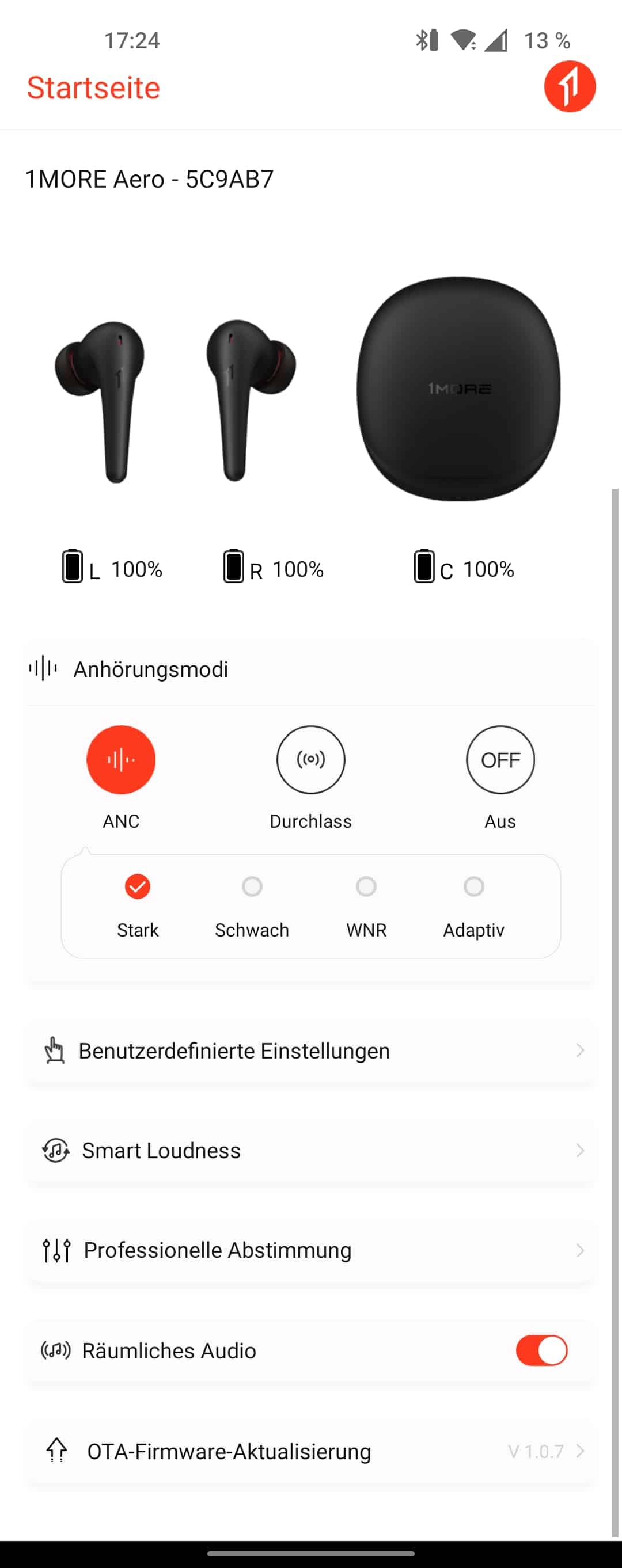Select Schwach ANC level
This screenshot has height=1568, width=622.
click(x=252, y=887)
